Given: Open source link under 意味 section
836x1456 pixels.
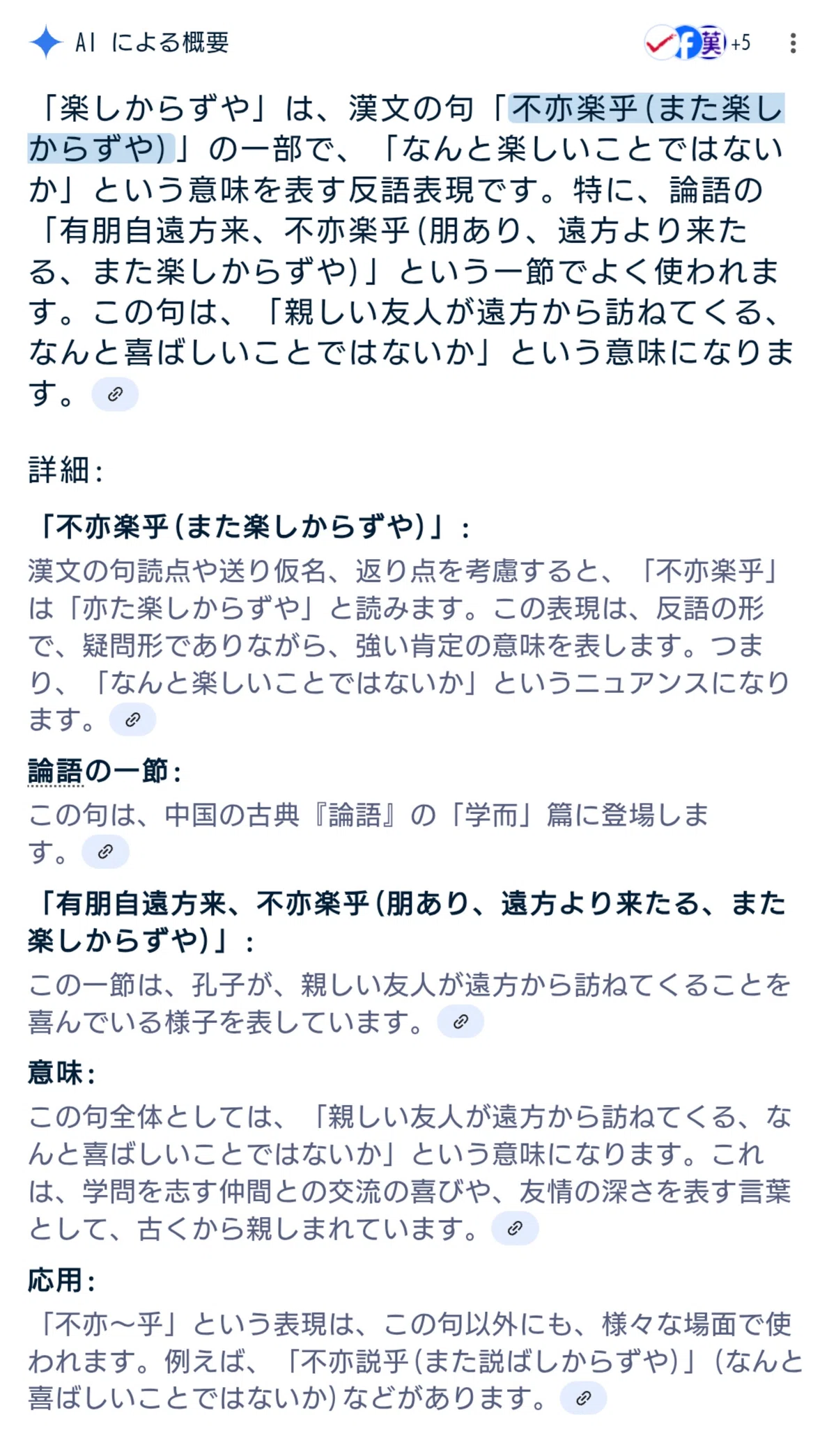Looking at the screenshot, I should point(515,1228).
